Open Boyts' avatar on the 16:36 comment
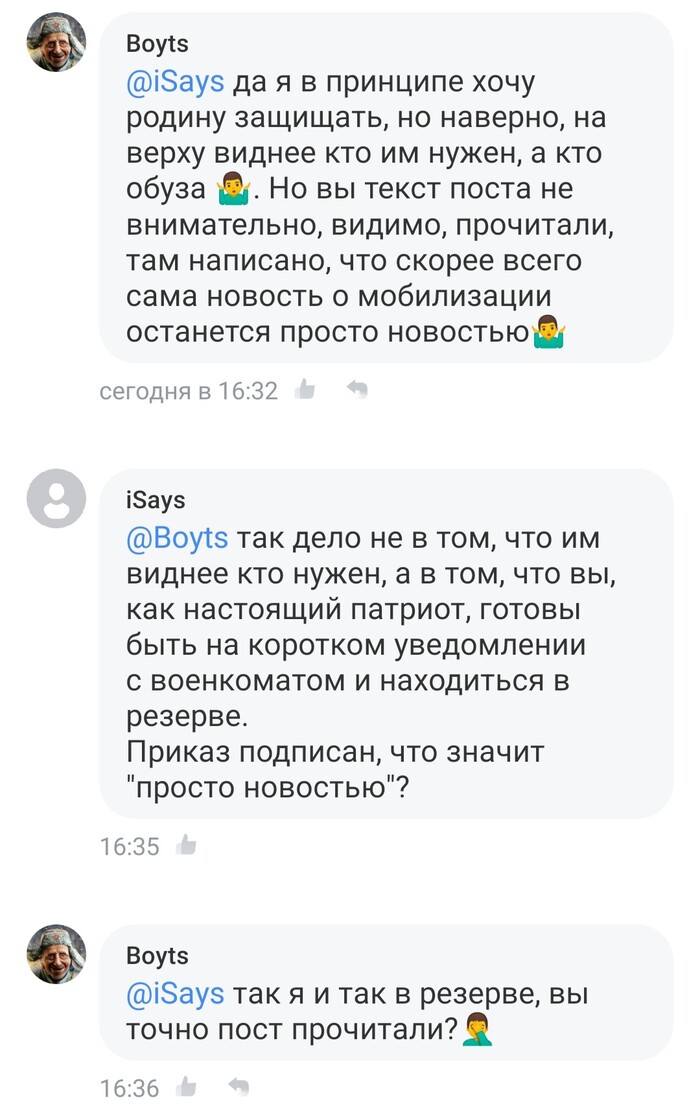Viewport: 700px width, 1106px height. [56, 954]
